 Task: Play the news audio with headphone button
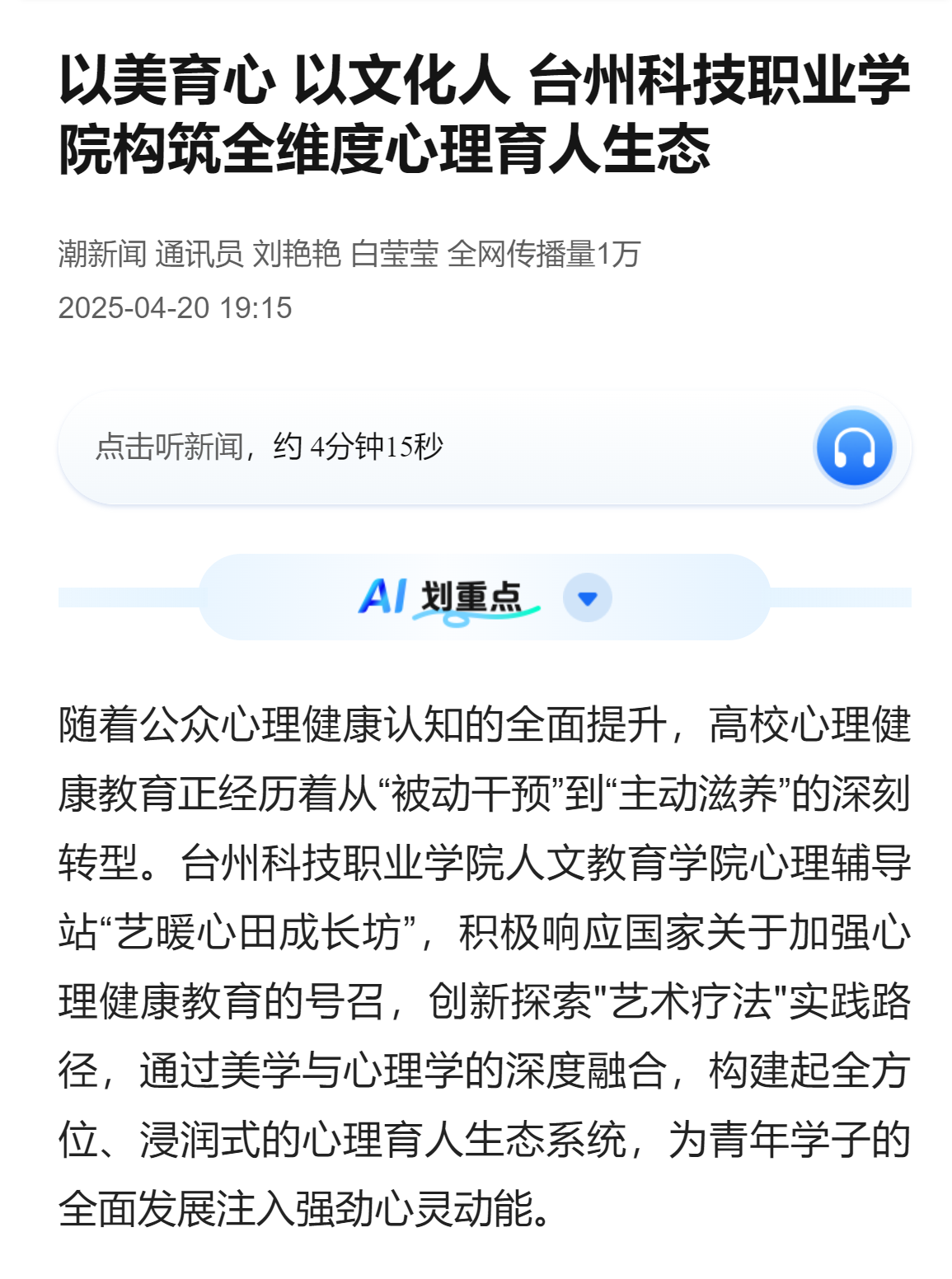[x=854, y=447]
